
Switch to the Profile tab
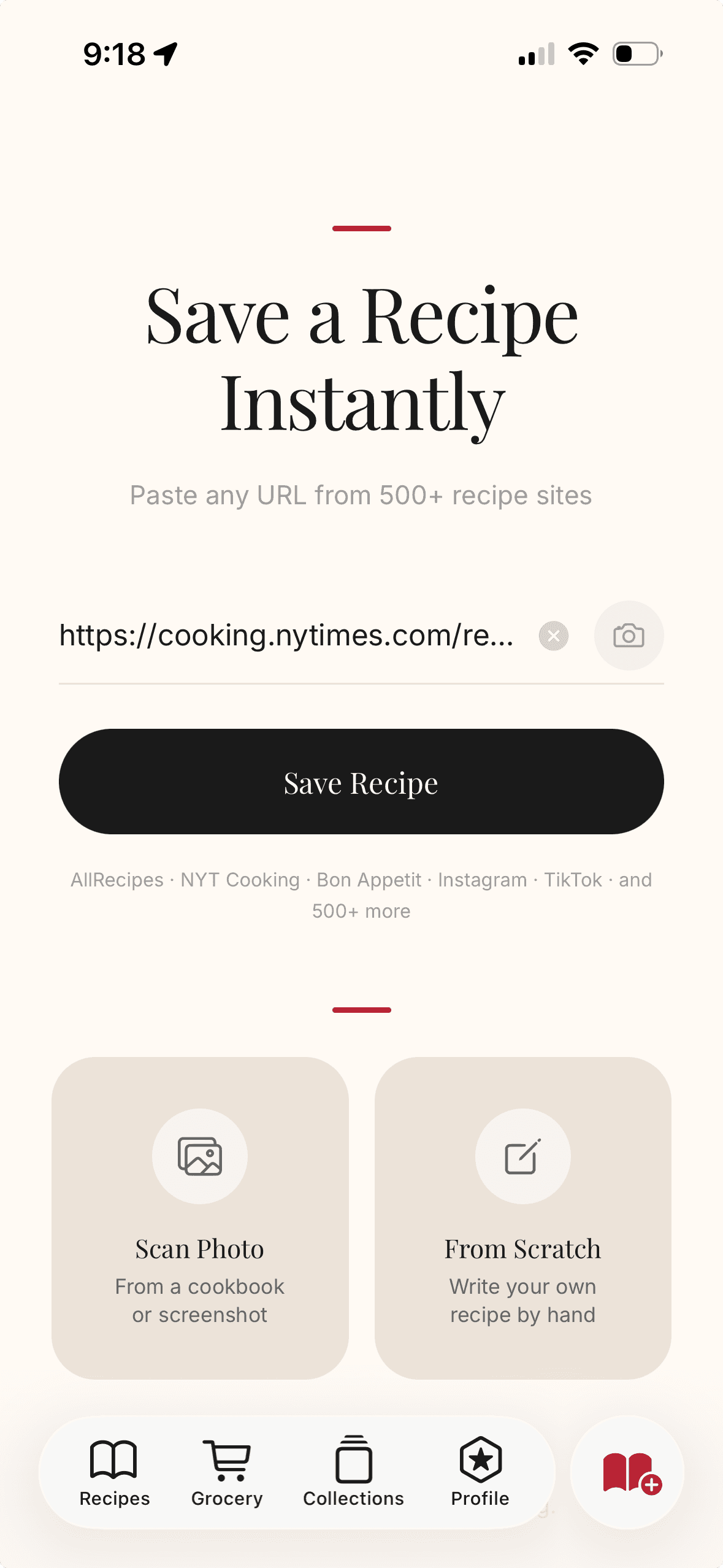pos(480,1472)
